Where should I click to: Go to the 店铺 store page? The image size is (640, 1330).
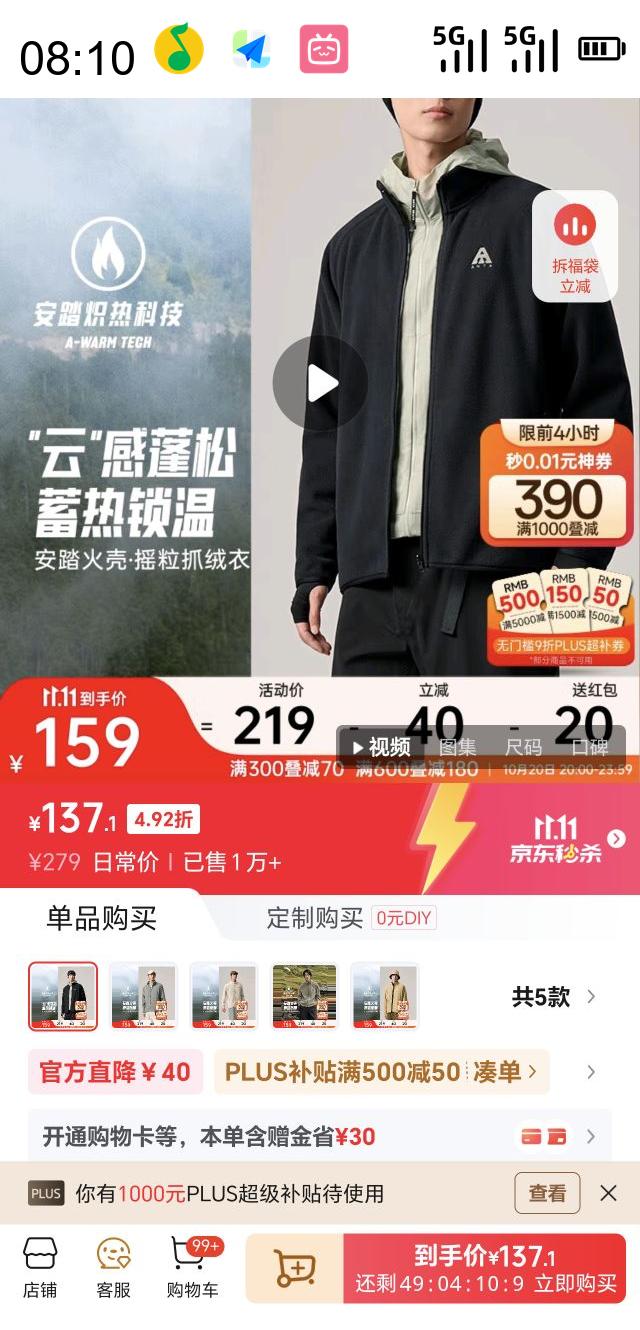(x=40, y=1267)
